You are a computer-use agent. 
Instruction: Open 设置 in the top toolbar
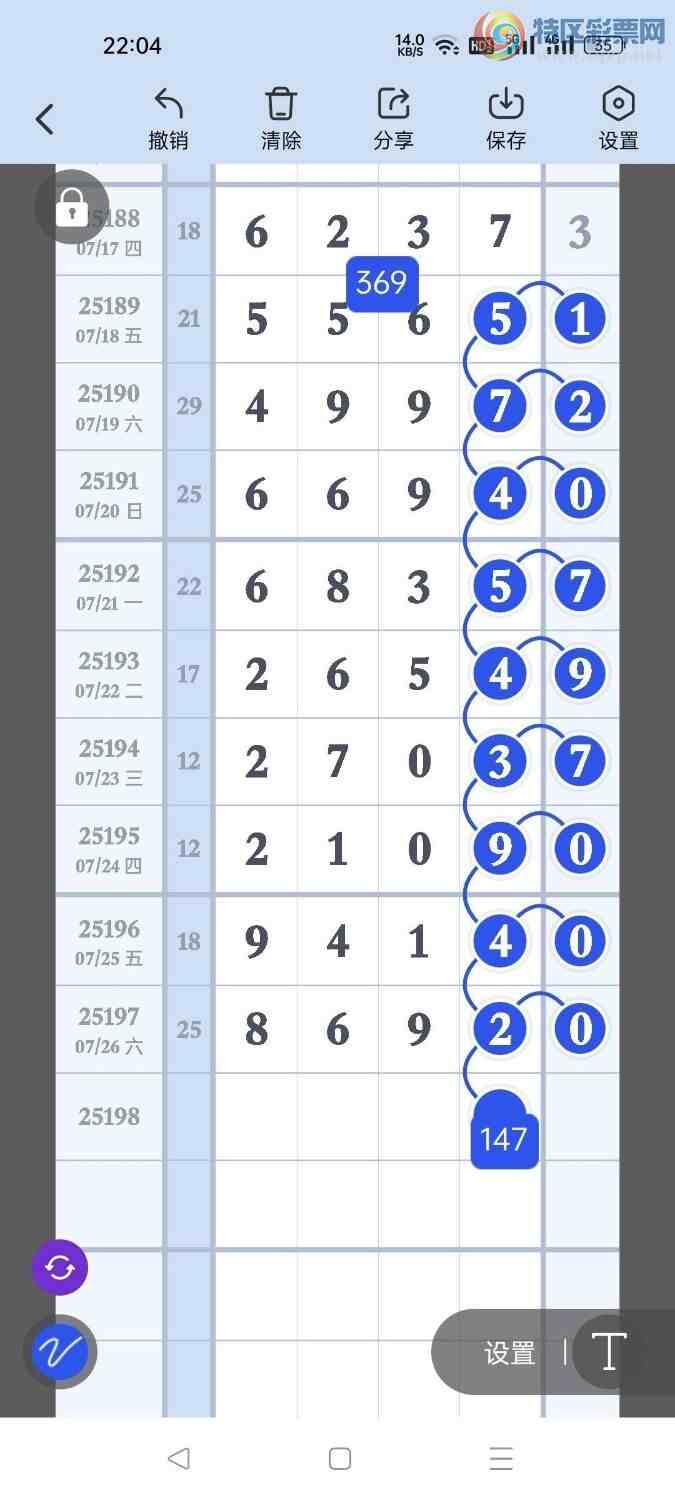618,118
